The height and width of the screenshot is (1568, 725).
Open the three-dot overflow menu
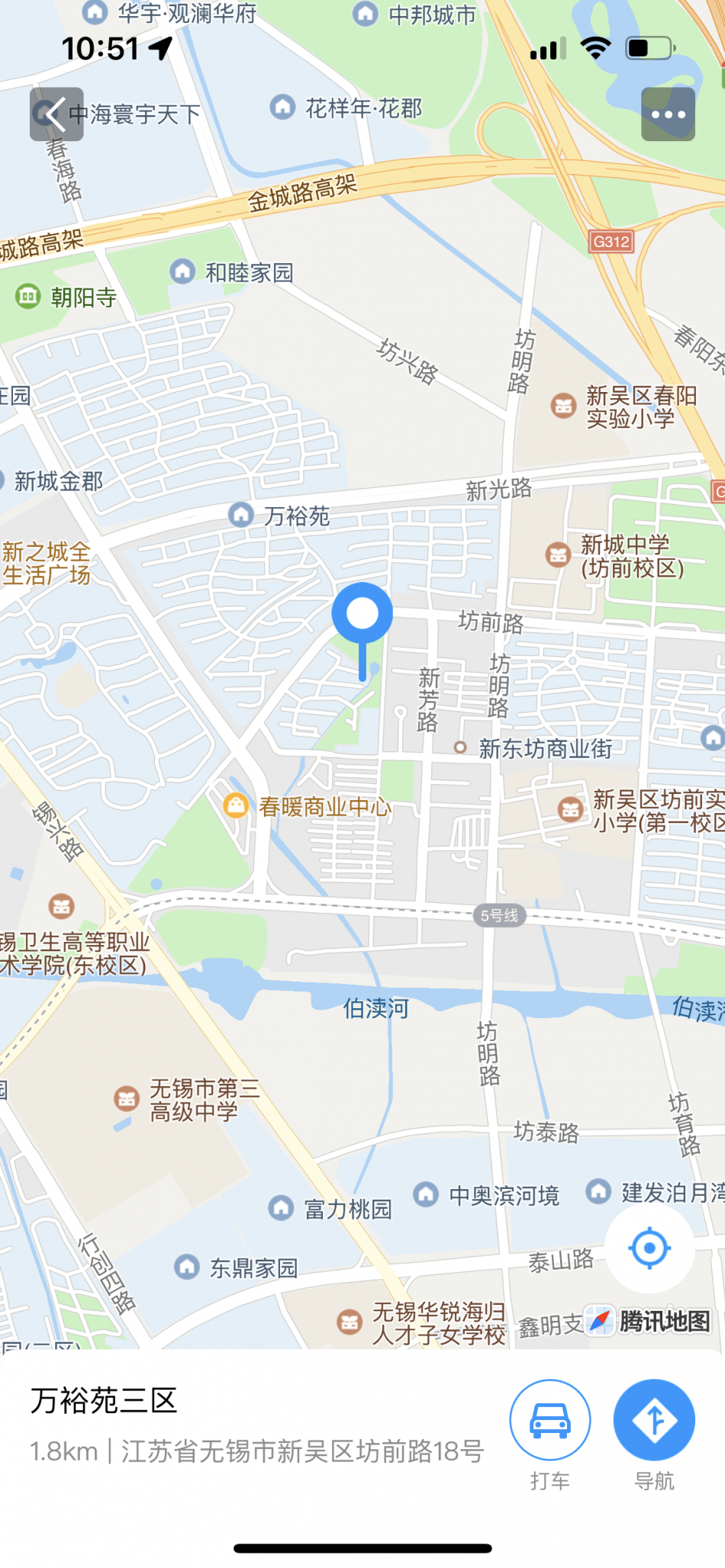[x=668, y=114]
